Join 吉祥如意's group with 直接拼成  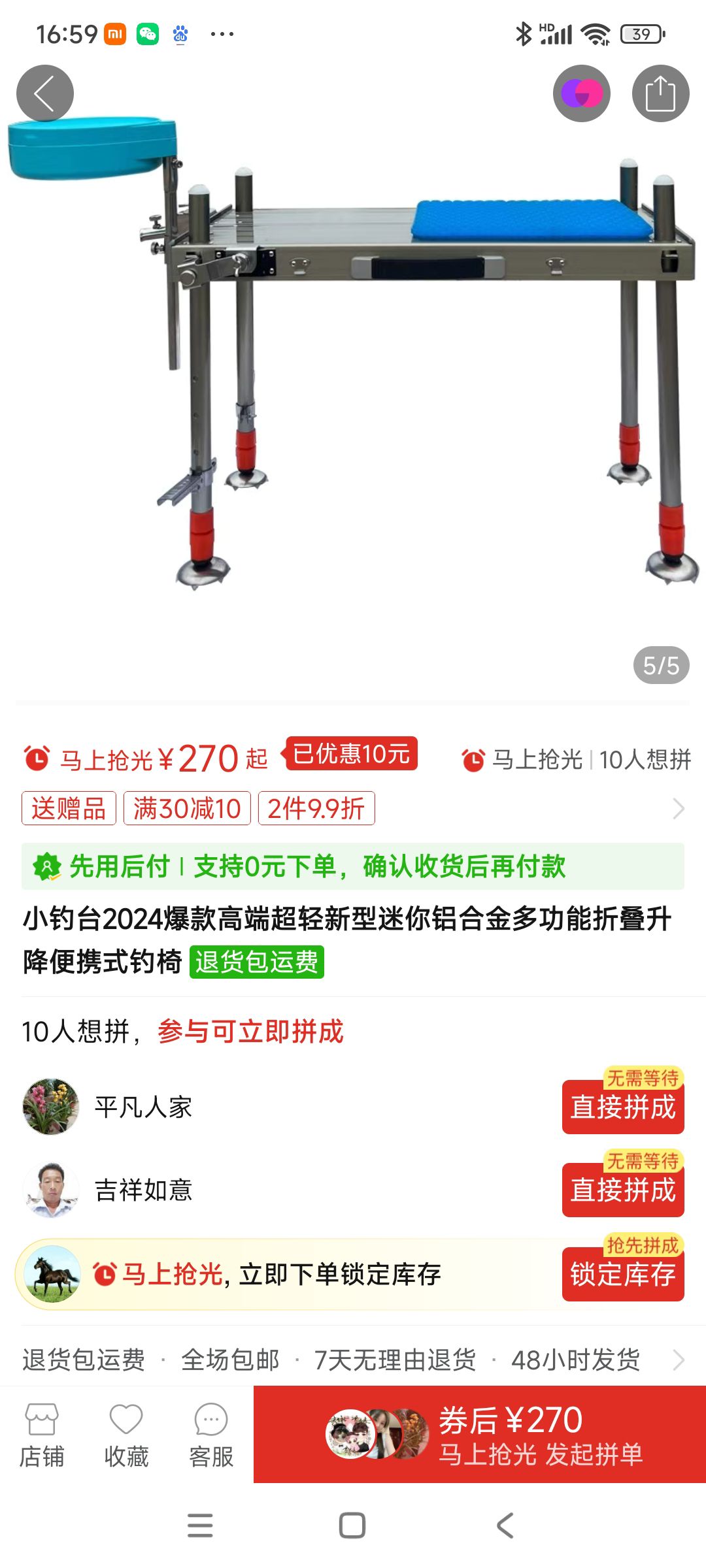click(x=623, y=1190)
